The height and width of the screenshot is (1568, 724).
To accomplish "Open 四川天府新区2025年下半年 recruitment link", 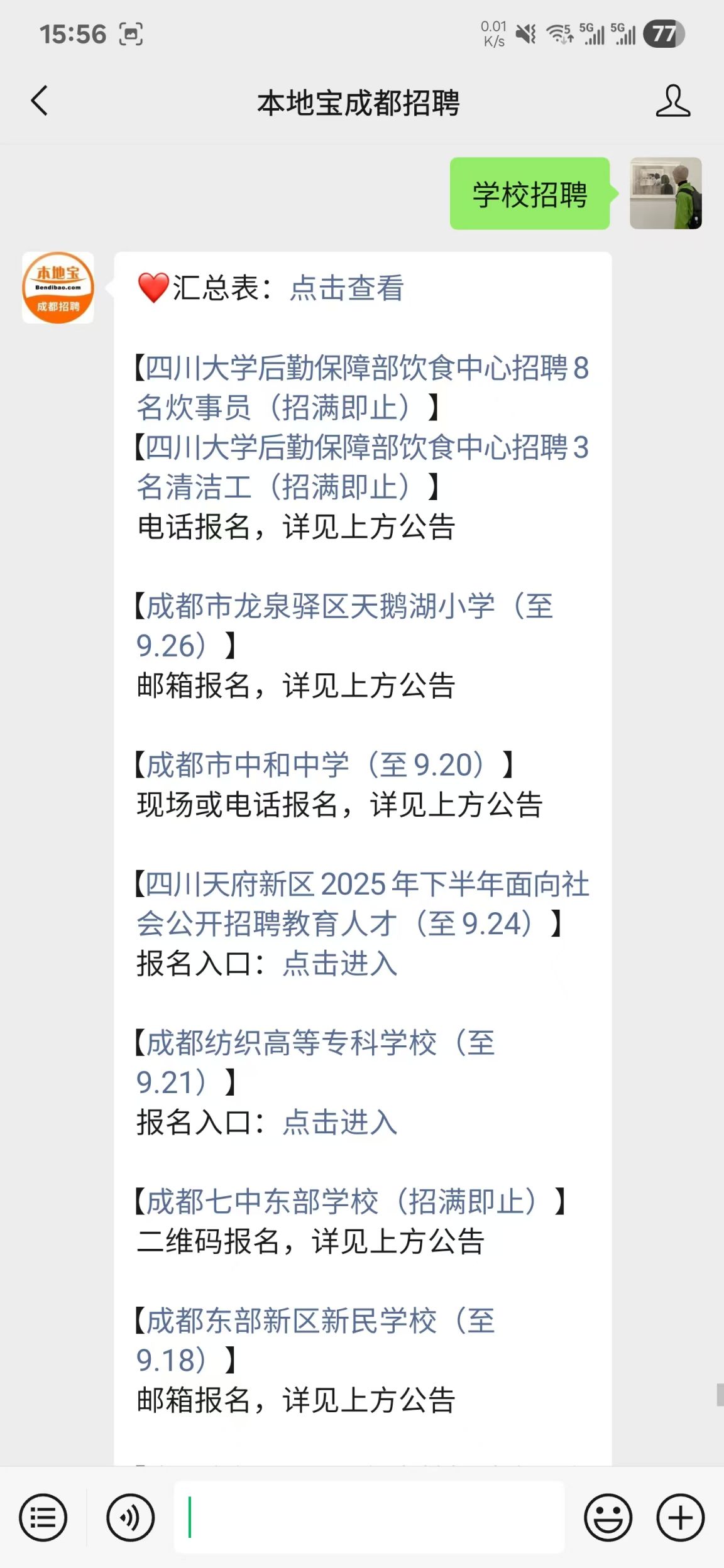I will (363, 904).
